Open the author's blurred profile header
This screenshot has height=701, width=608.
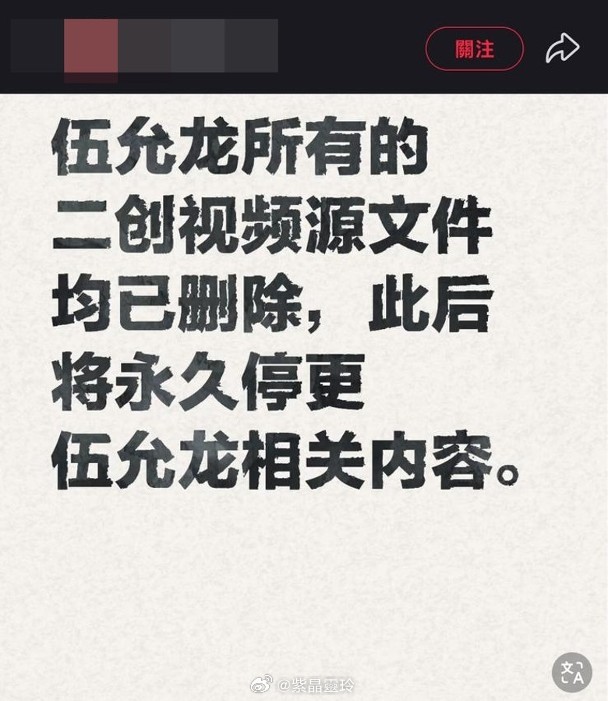(x=144, y=46)
